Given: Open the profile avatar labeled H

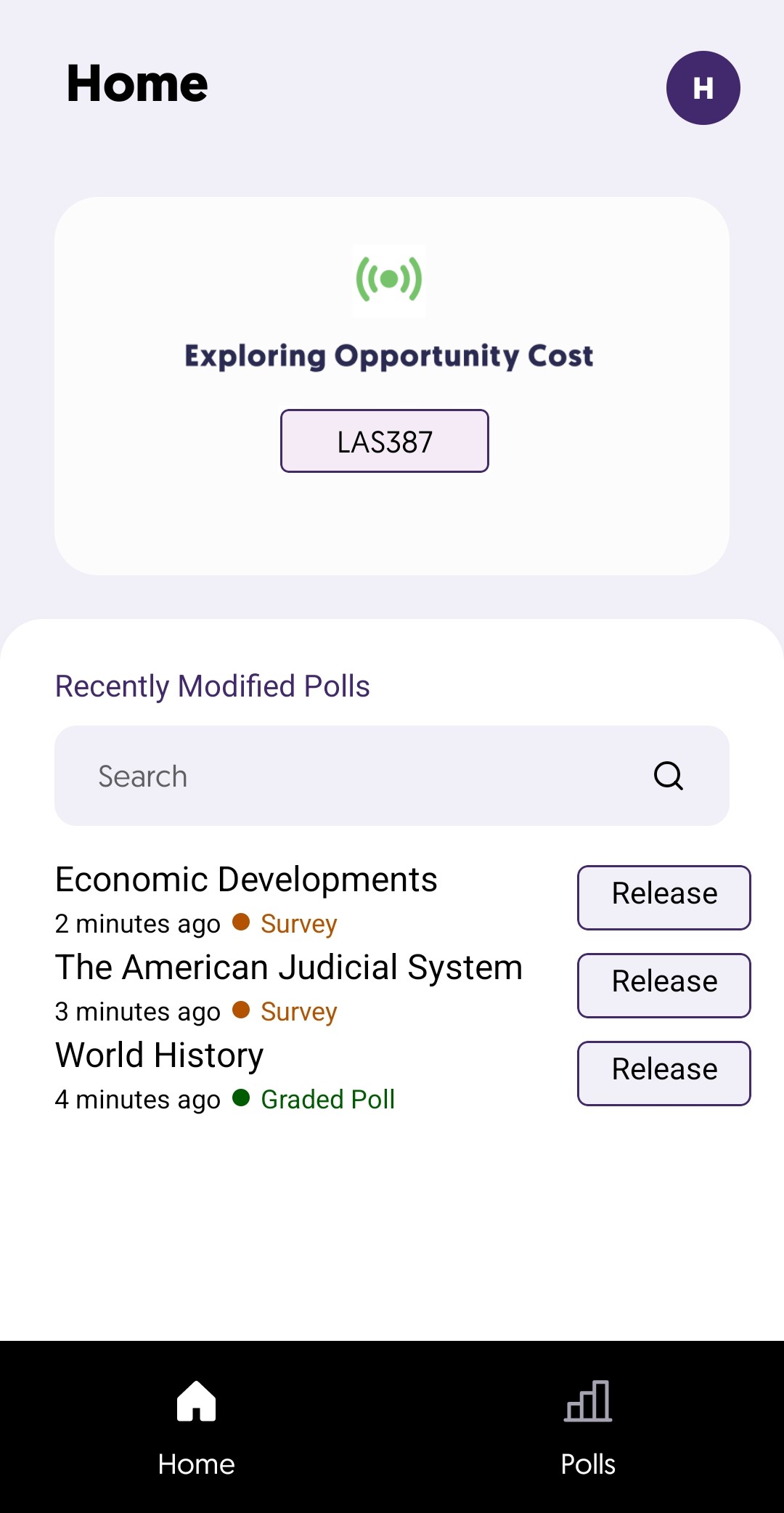Looking at the screenshot, I should pyautogui.click(x=703, y=88).
